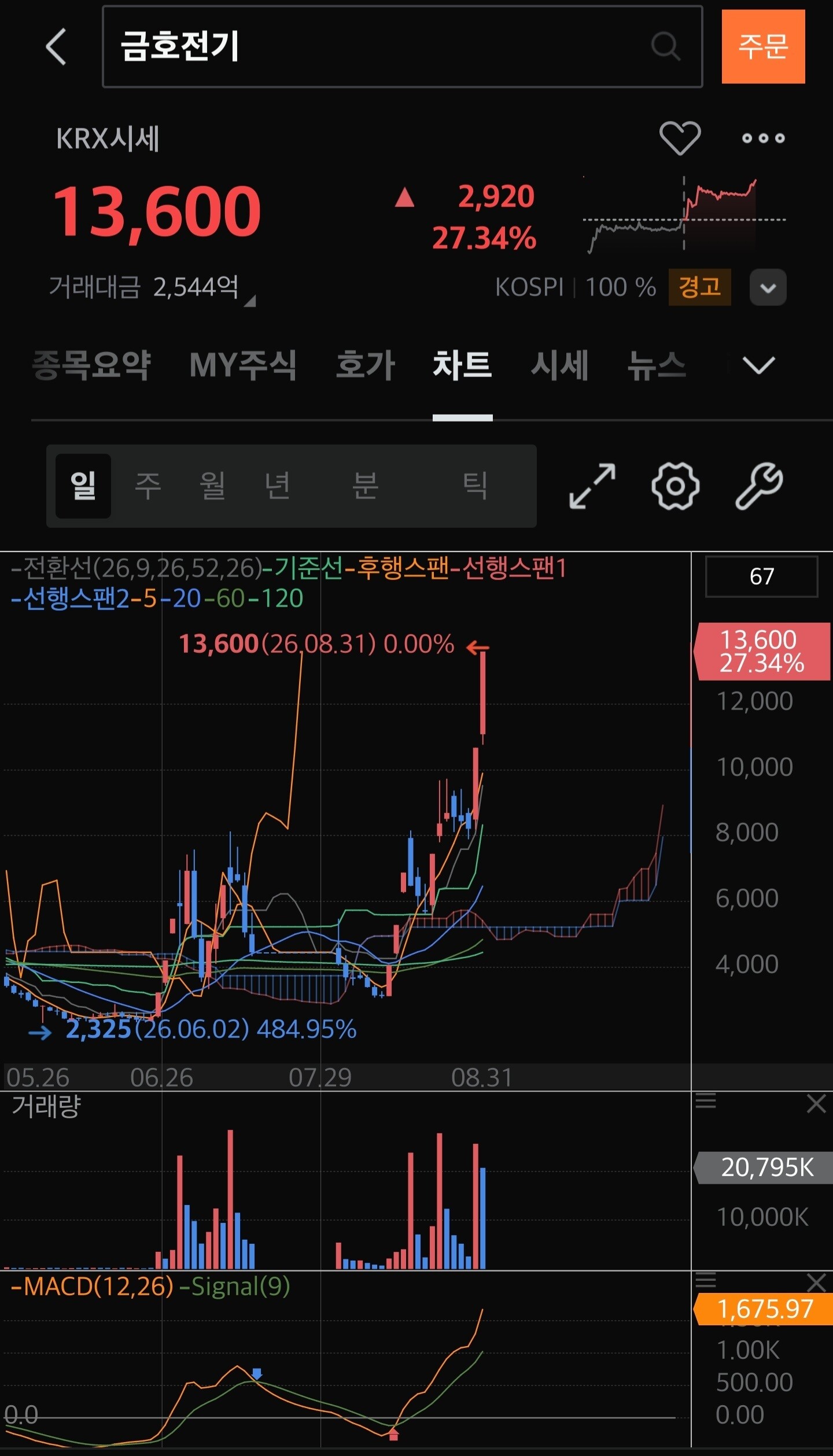Screen dimensions: 833x1456
Task: Switch to the MY주식 tab
Action: click(x=243, y=365)
